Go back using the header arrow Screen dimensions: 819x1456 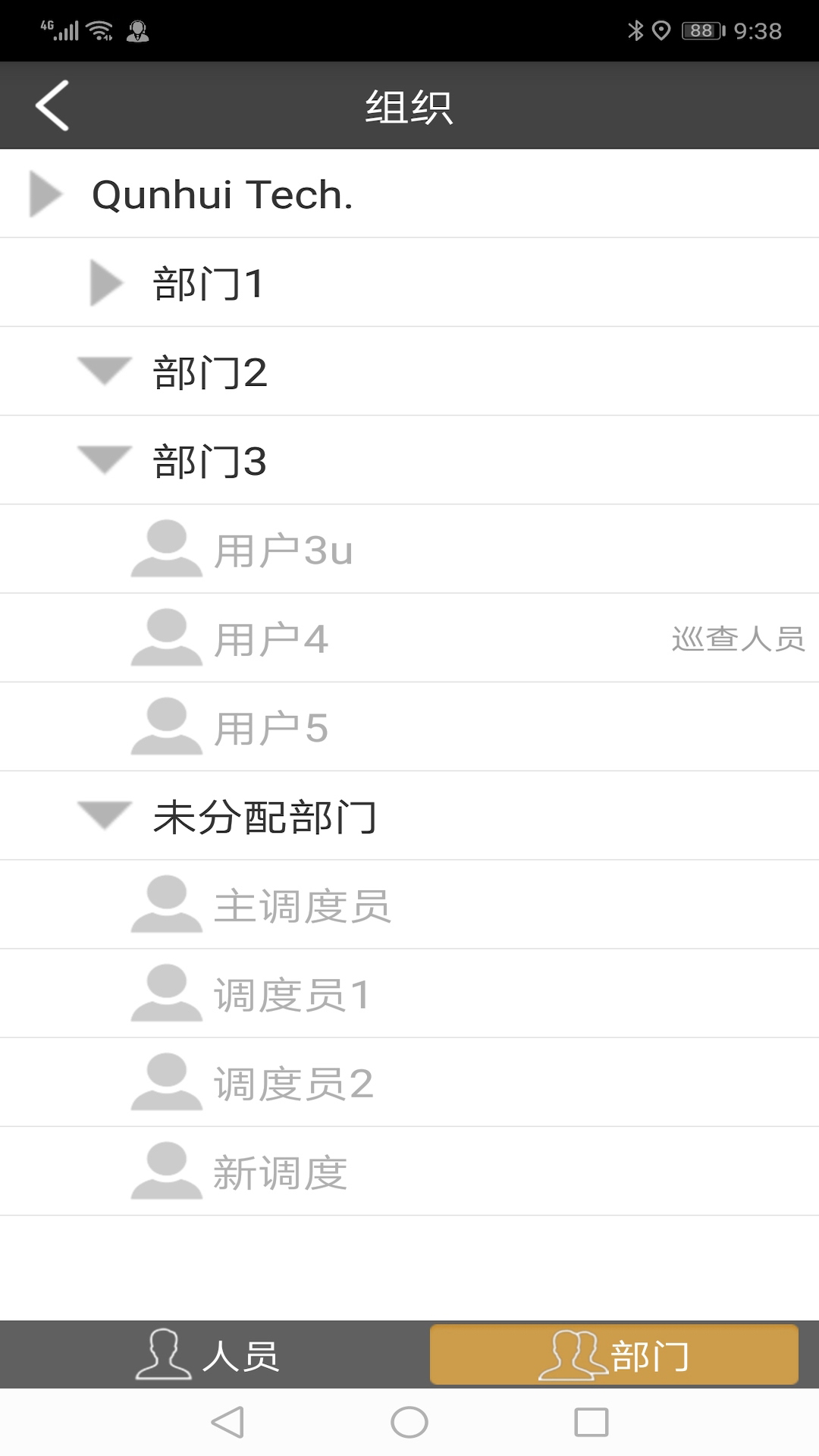52,105
